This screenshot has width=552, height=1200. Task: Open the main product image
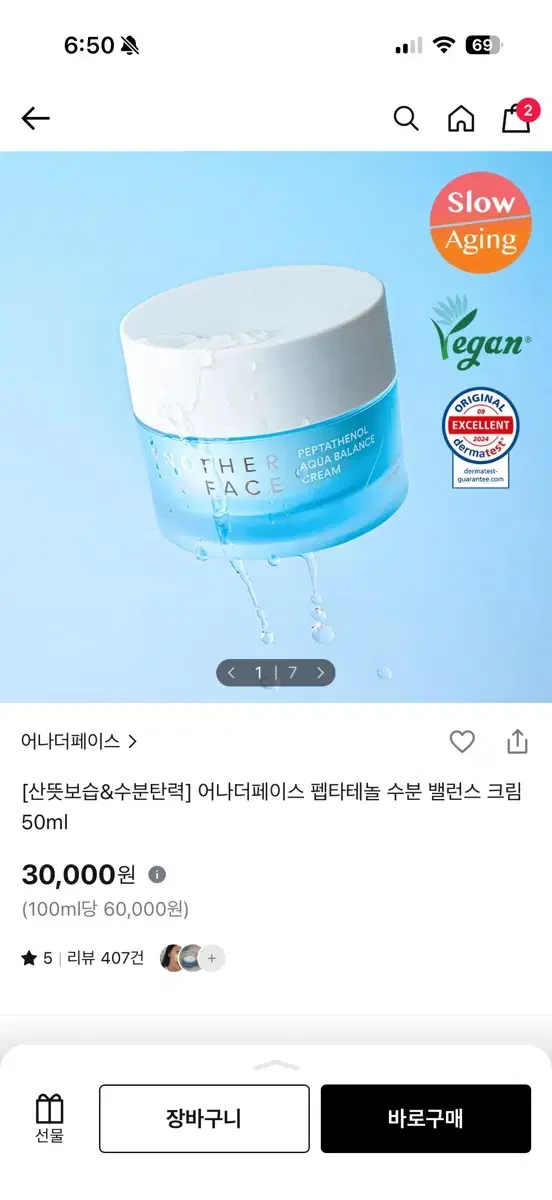(276, 427)
